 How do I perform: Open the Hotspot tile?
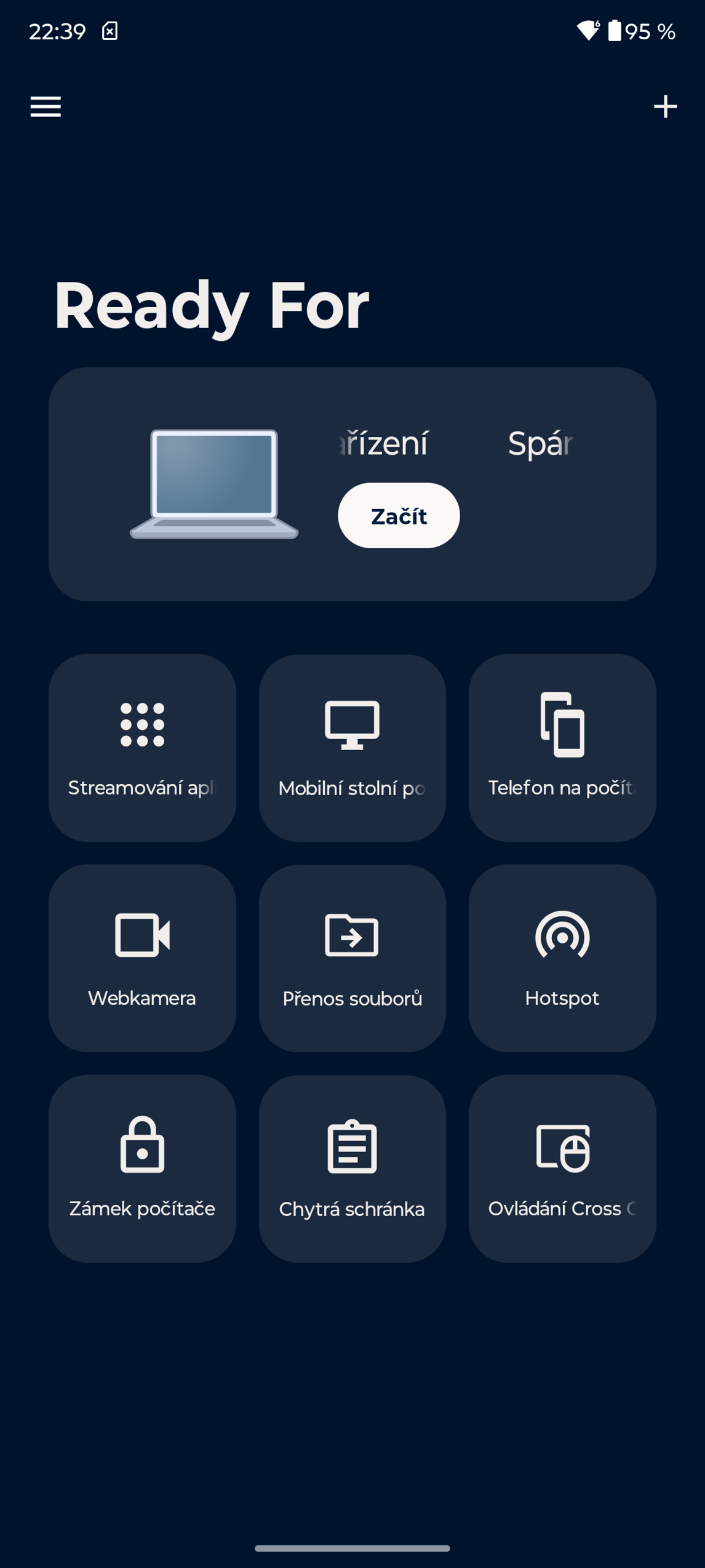point(562,958)
